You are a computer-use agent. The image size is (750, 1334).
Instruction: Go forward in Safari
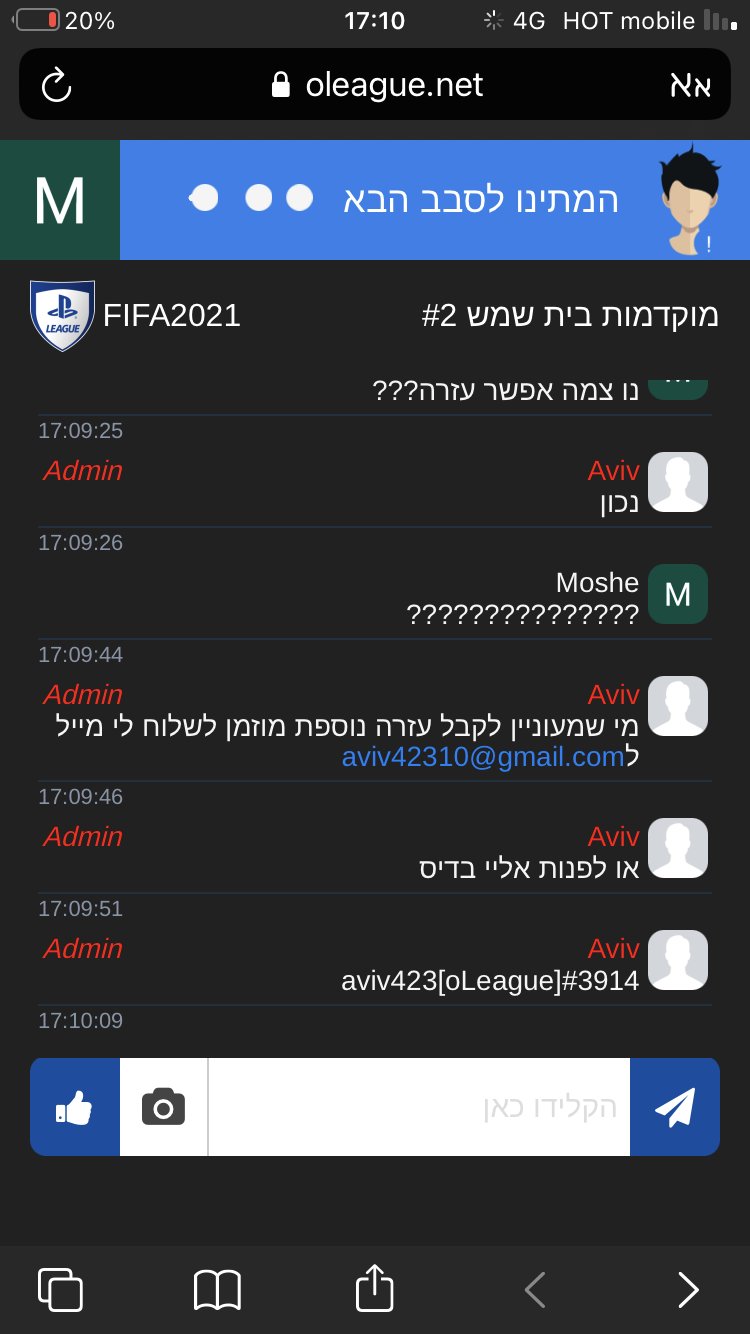click(688, 1290)
